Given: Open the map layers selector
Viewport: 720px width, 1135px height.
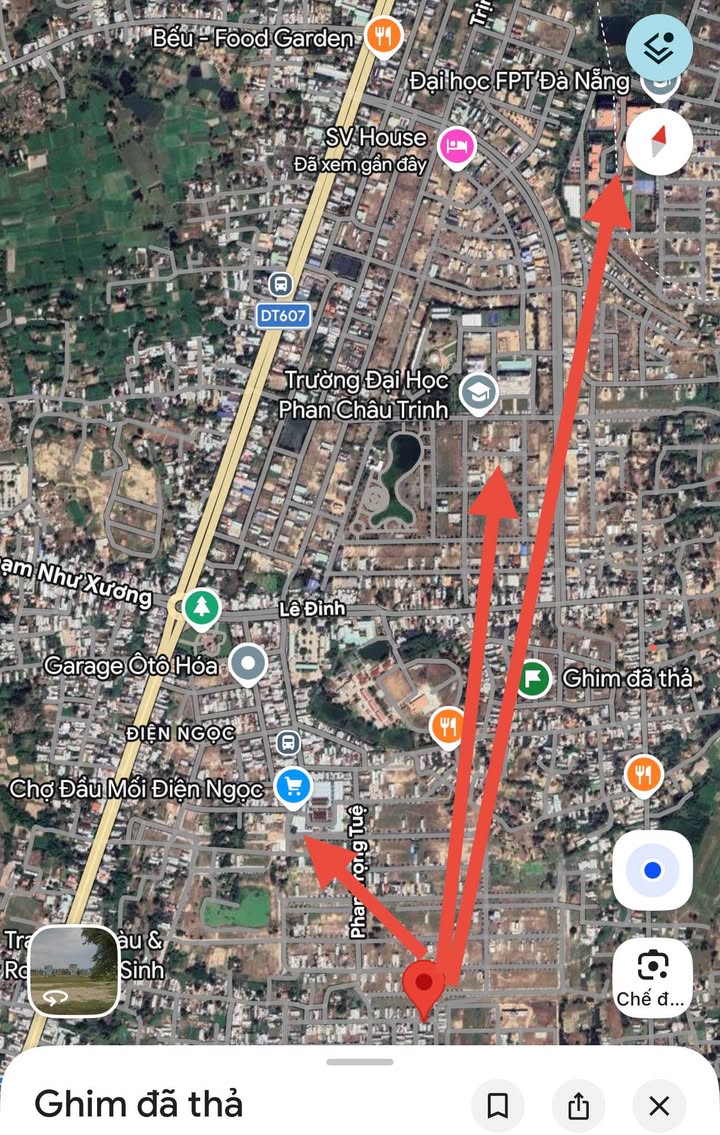Looking at the screenshot, I should (x=659, y=47).
